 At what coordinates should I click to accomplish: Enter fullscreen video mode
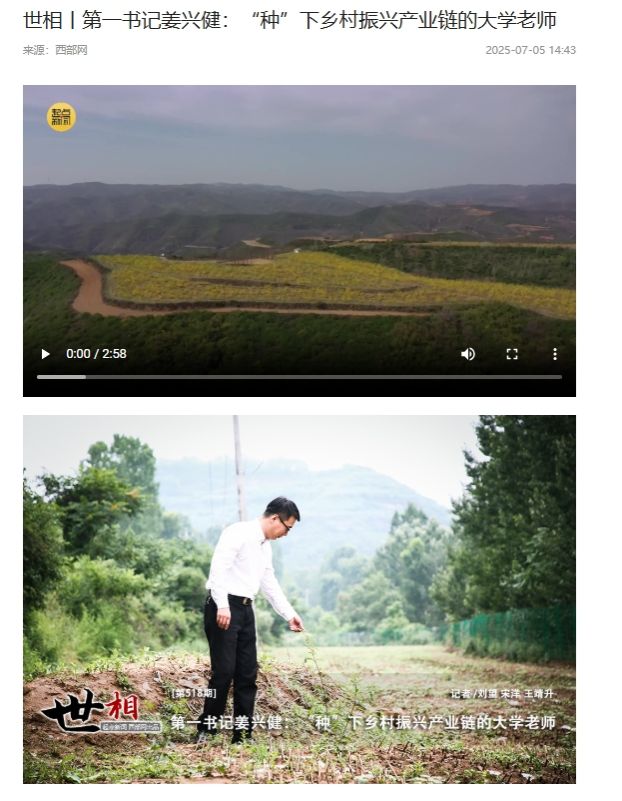click(x=512, y=354)
